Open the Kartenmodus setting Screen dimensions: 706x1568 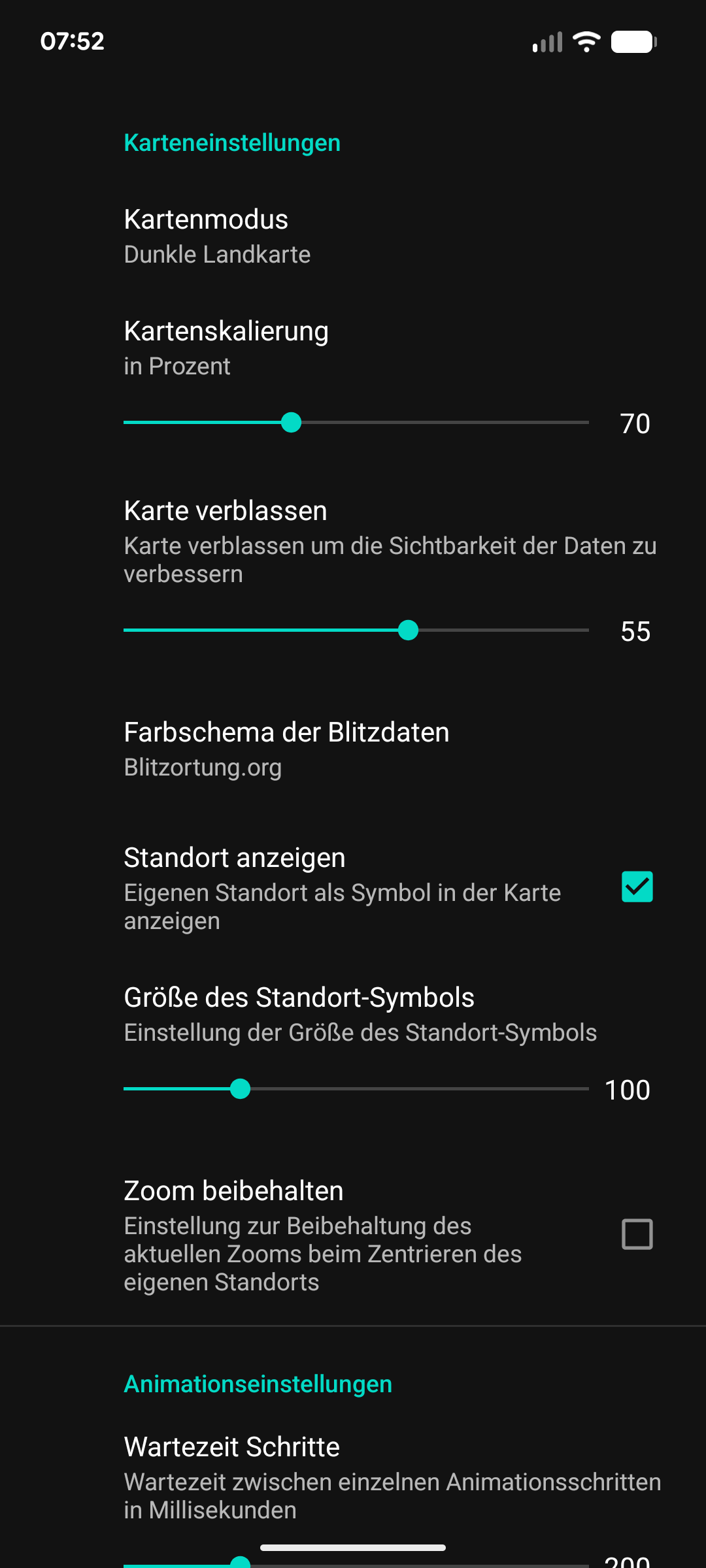point(353,236)
